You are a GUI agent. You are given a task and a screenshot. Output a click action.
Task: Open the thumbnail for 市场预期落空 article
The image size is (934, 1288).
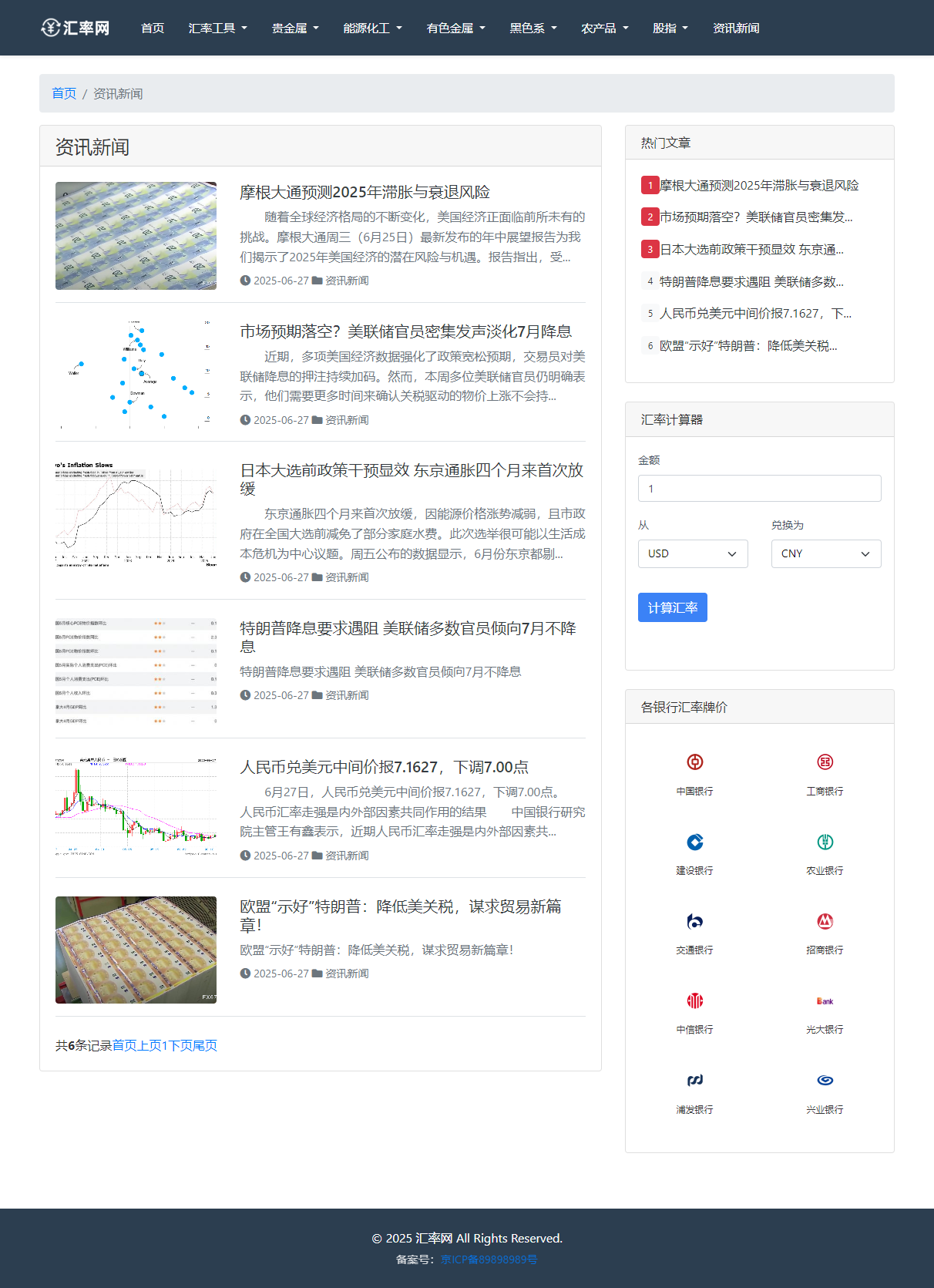coord(136,375)
